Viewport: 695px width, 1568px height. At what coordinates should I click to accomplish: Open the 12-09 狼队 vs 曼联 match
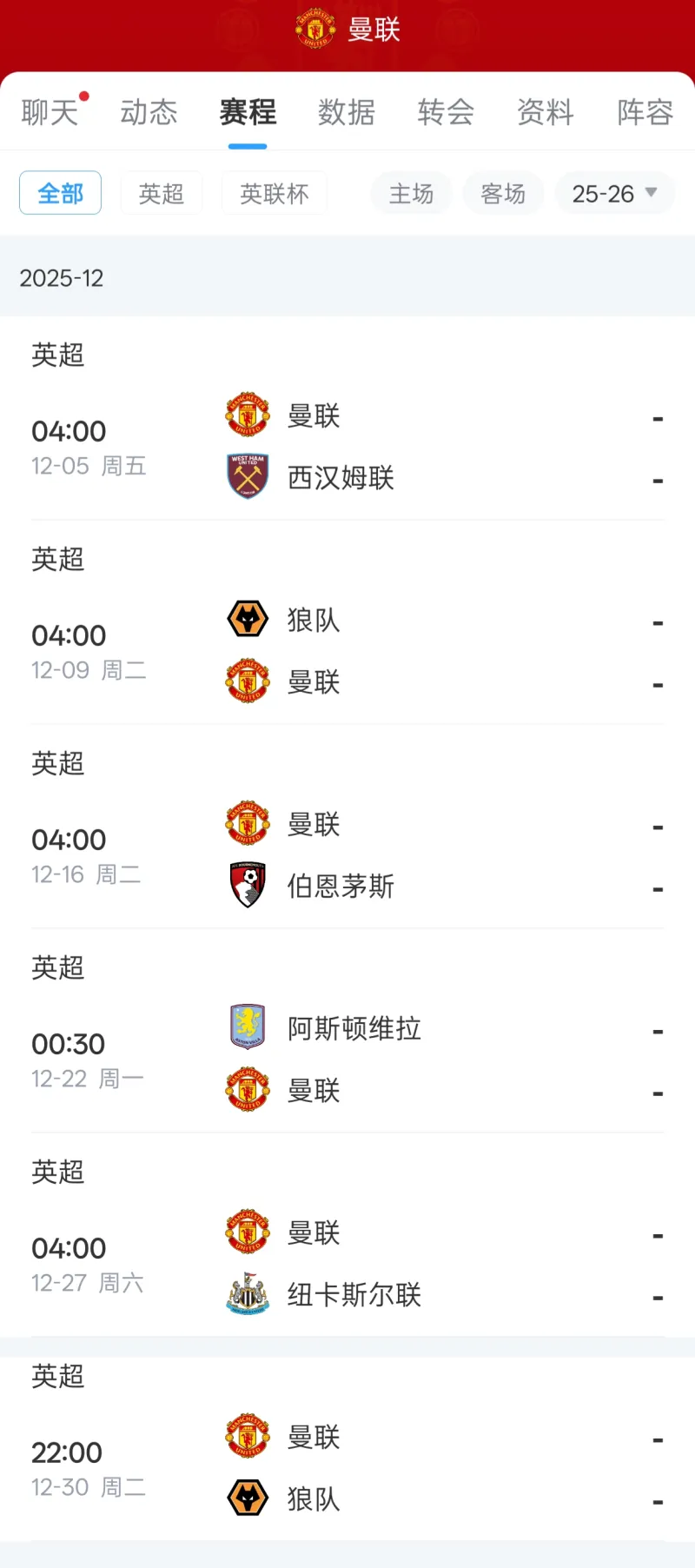click(x=347, y=651)
